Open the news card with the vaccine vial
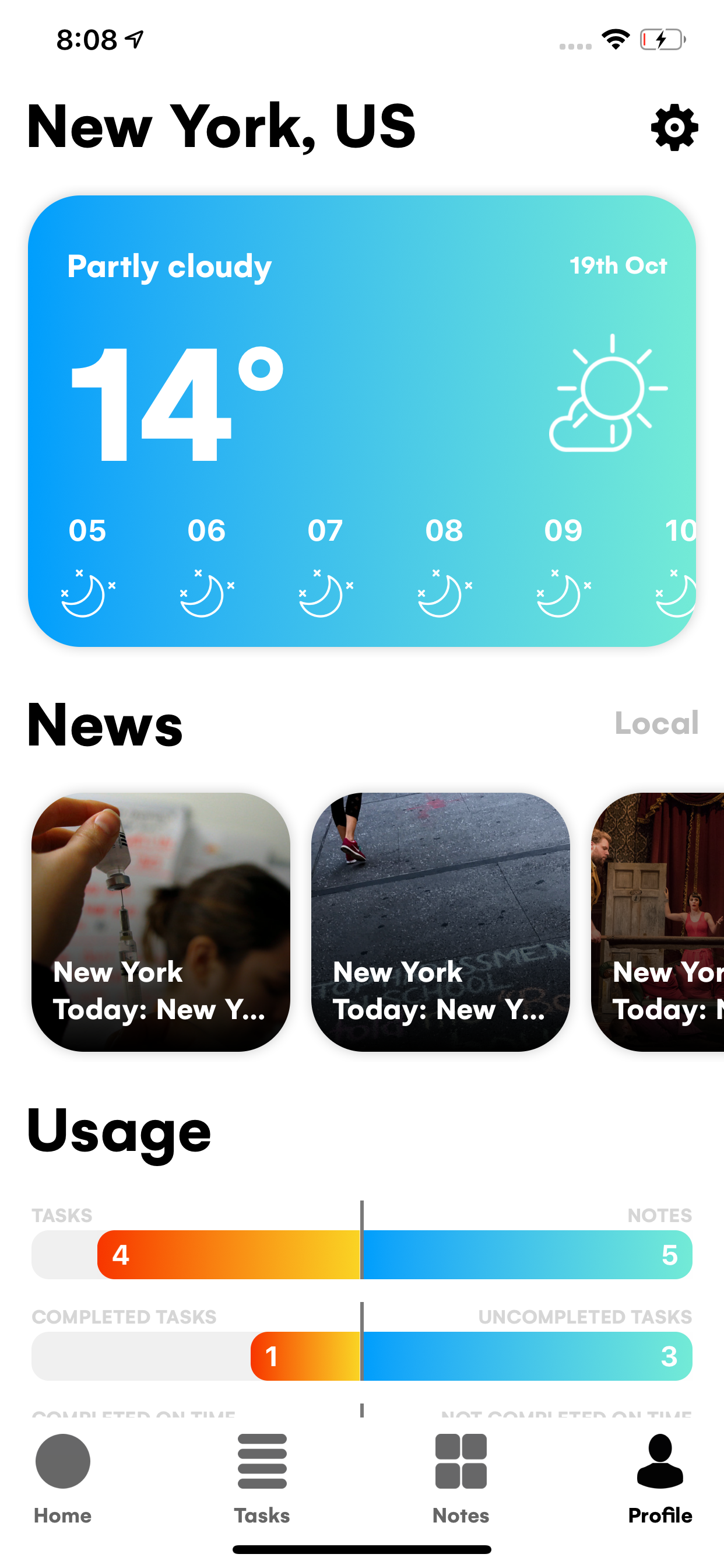 [x=161, y=922]
